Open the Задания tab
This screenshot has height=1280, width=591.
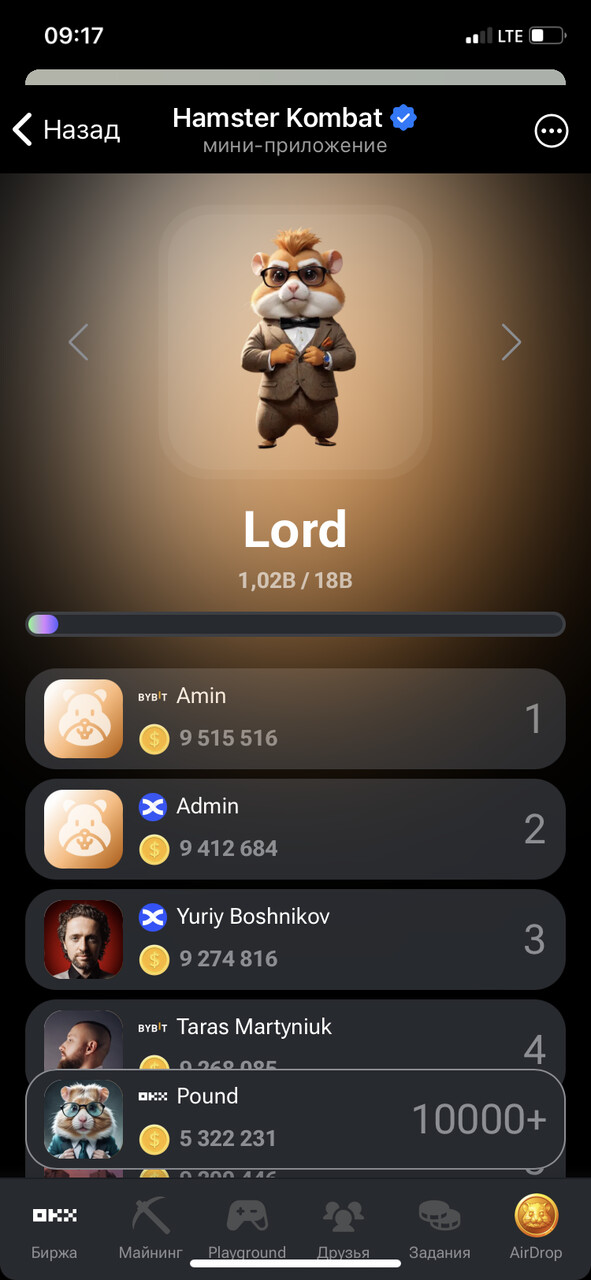point(439,1229)
